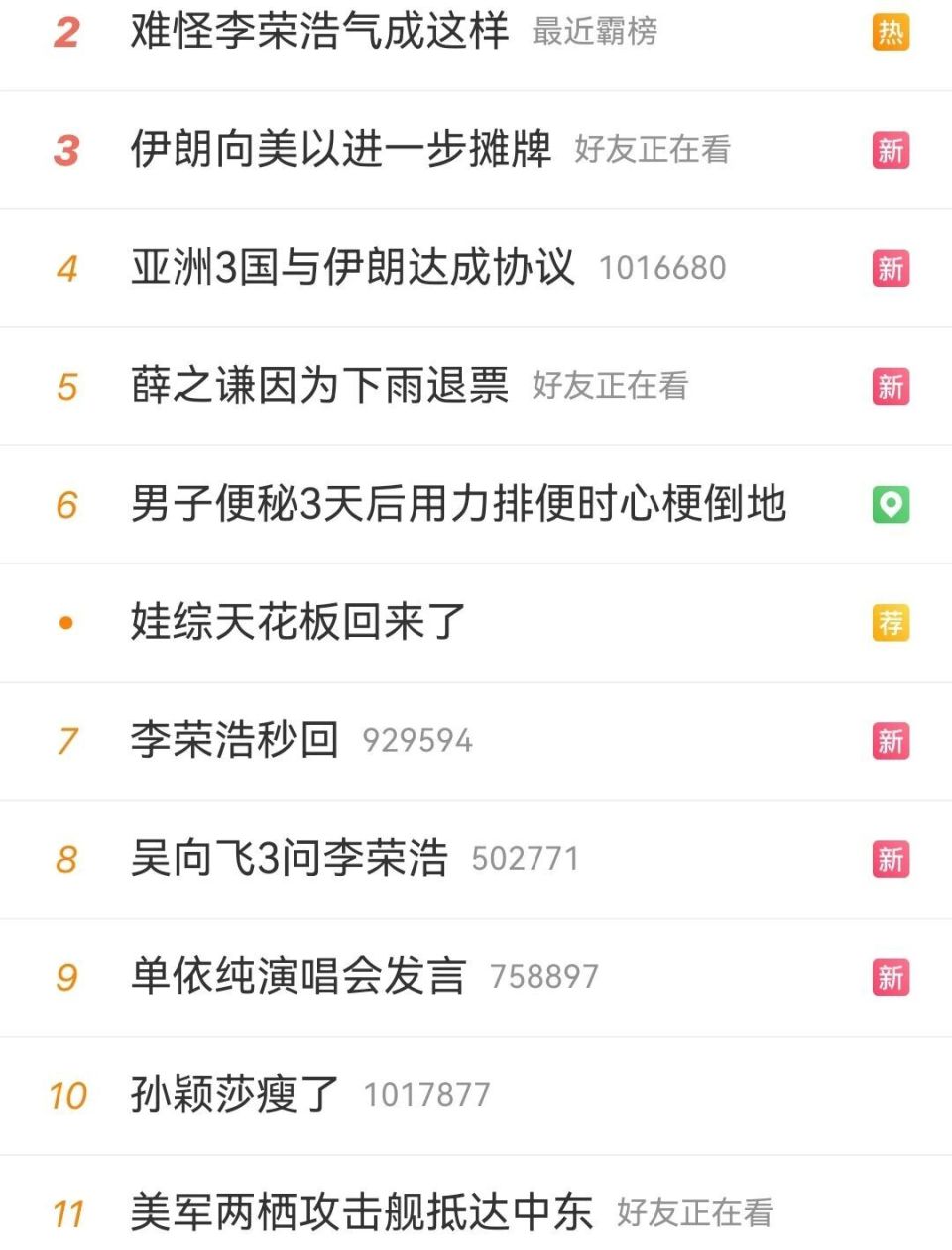The image size is (952, 1250).
Task: Click the 新 badge for 亚洲3国与伊朗达成协议
Action: point(892,268)
